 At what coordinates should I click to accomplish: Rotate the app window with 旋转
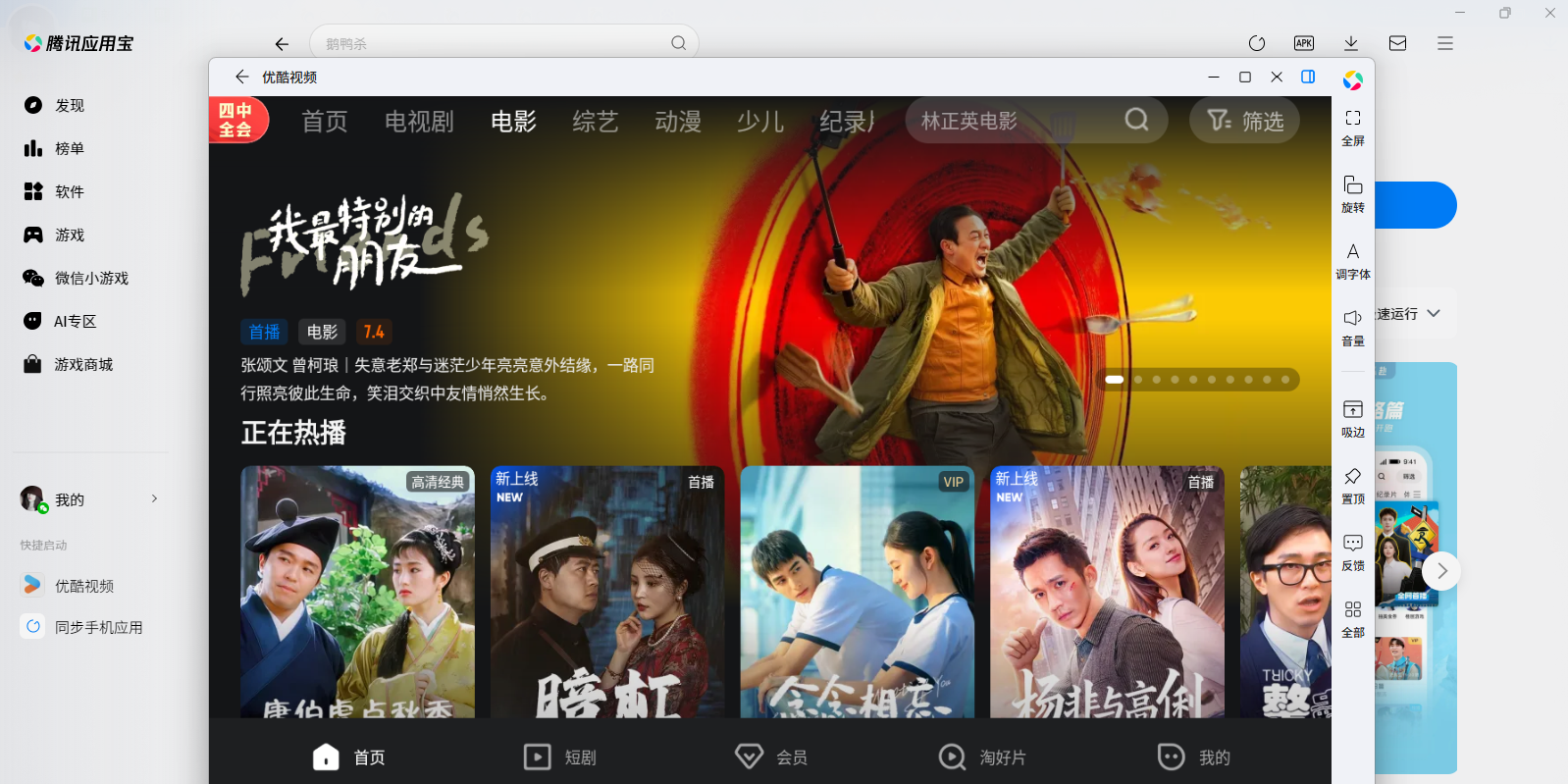[1353, 193]
